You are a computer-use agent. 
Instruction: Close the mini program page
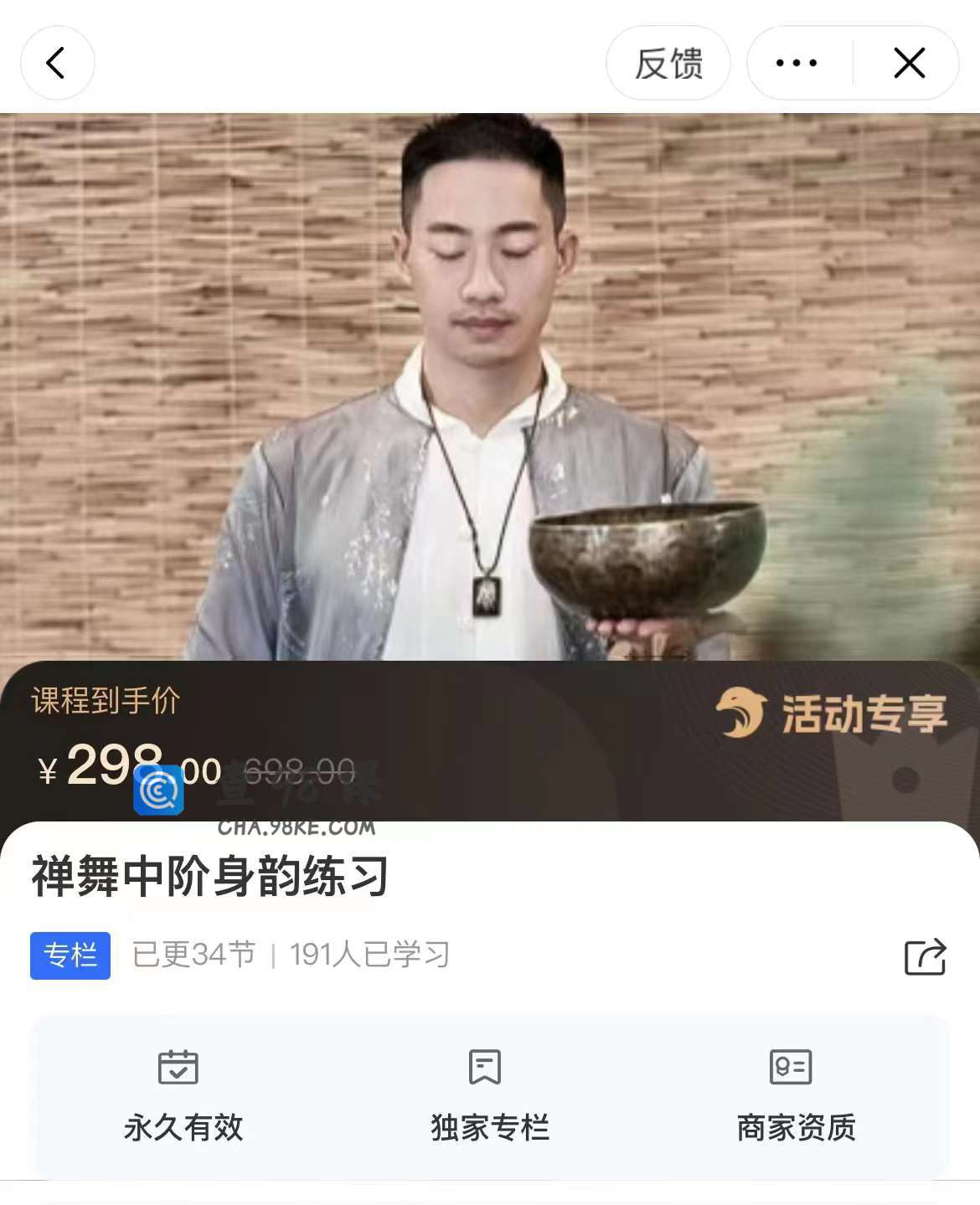click(909, 63)
